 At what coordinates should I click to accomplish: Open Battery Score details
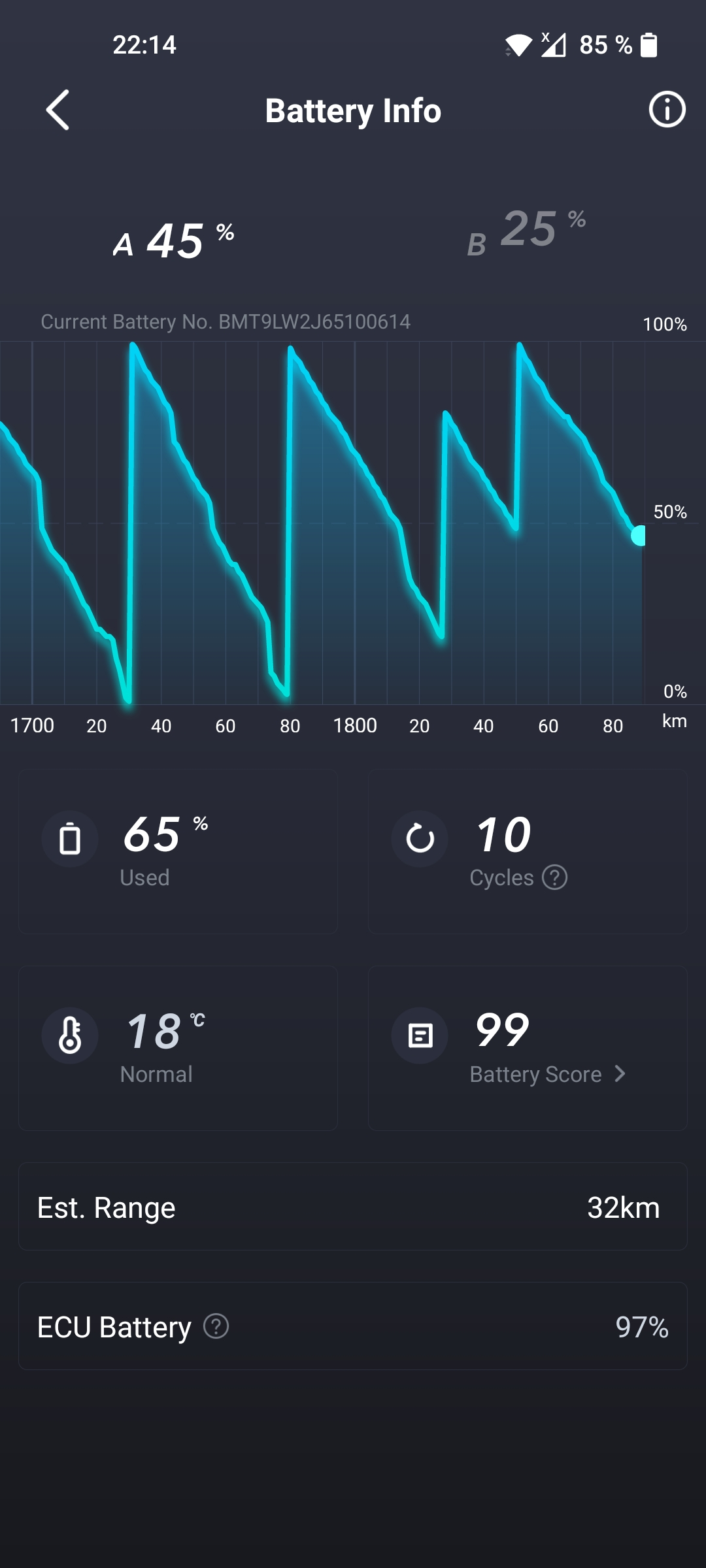click(x=548, y=1074)
